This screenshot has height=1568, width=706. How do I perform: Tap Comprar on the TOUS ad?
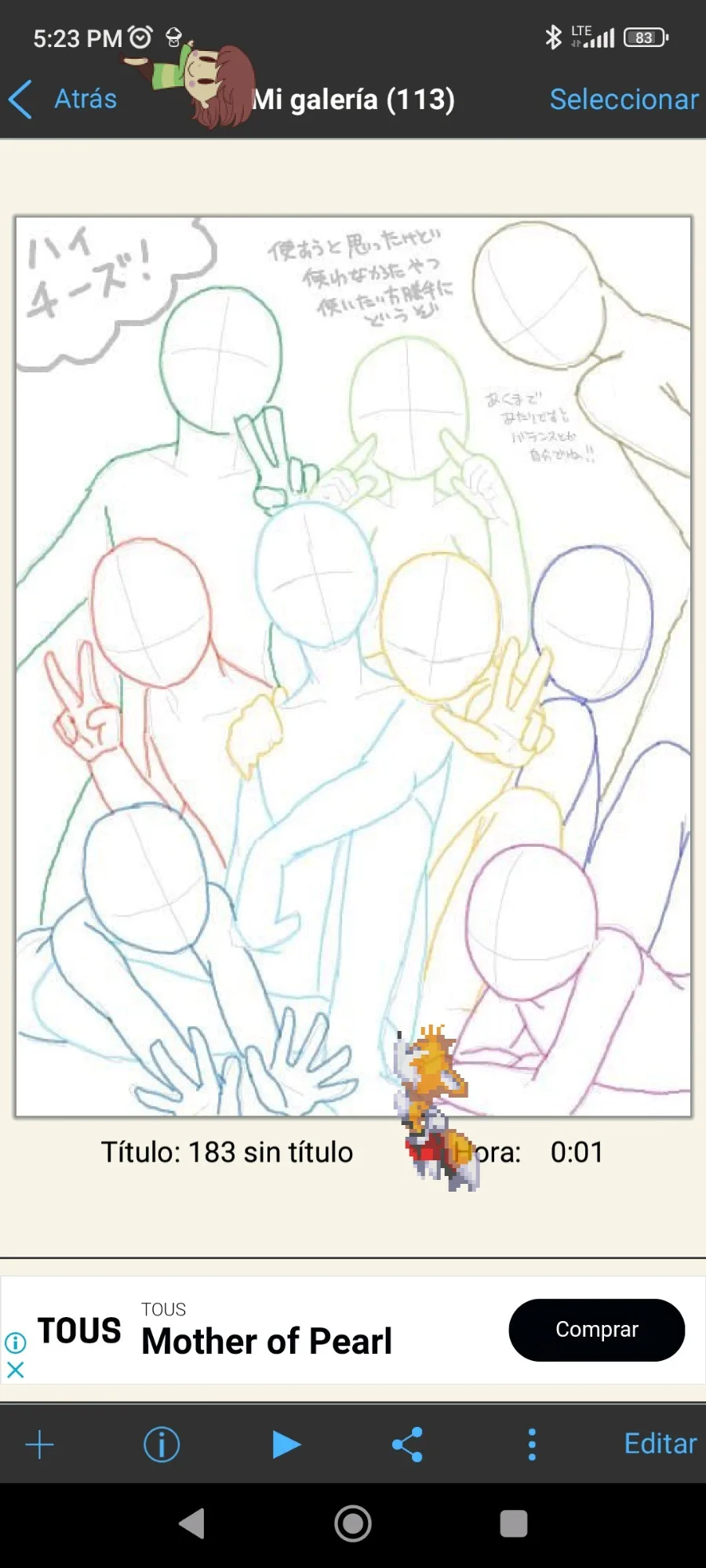coord(596,1330)
